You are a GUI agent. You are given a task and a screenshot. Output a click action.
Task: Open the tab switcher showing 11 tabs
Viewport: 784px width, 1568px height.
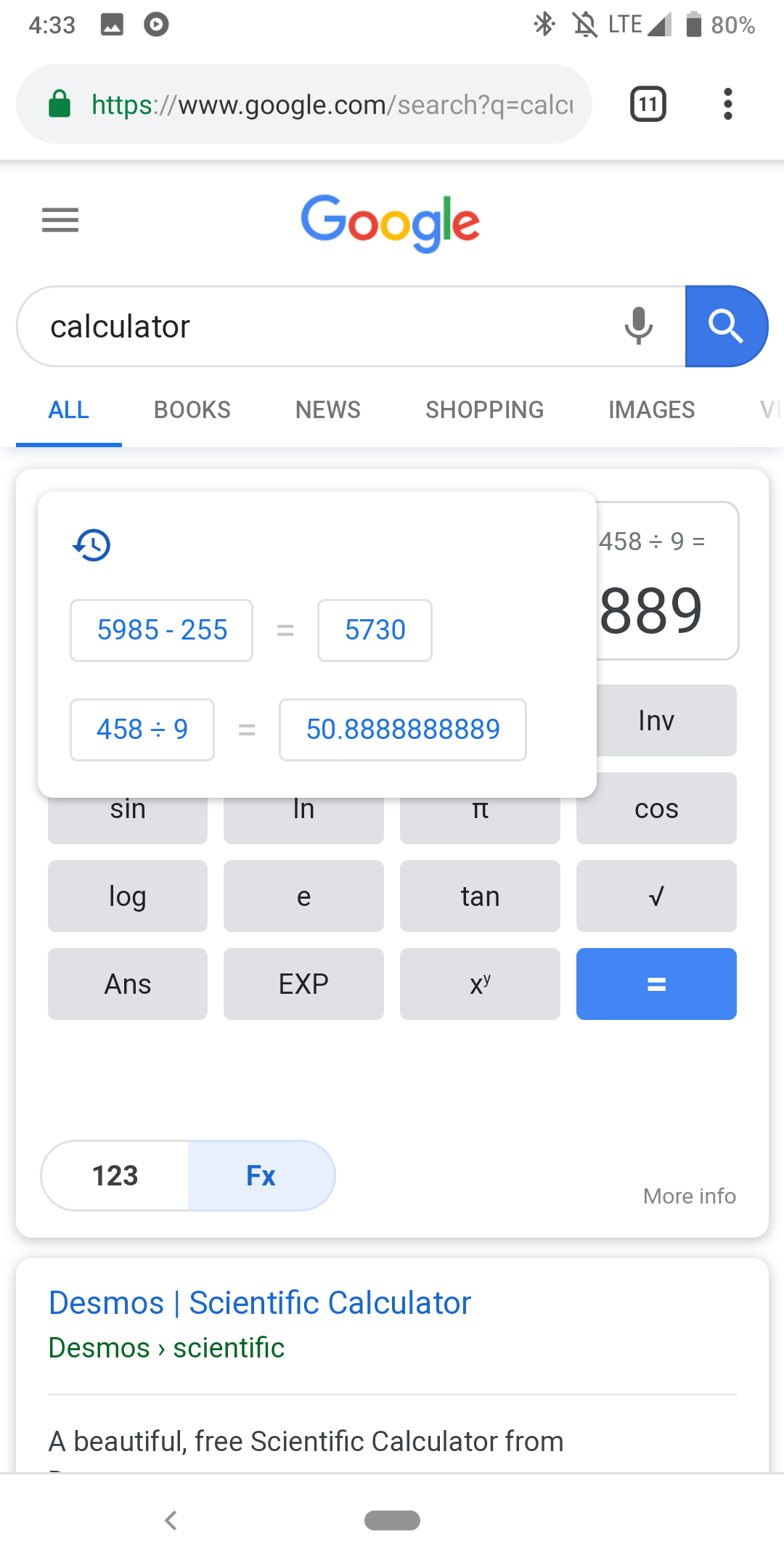click(x=648, y=104)
